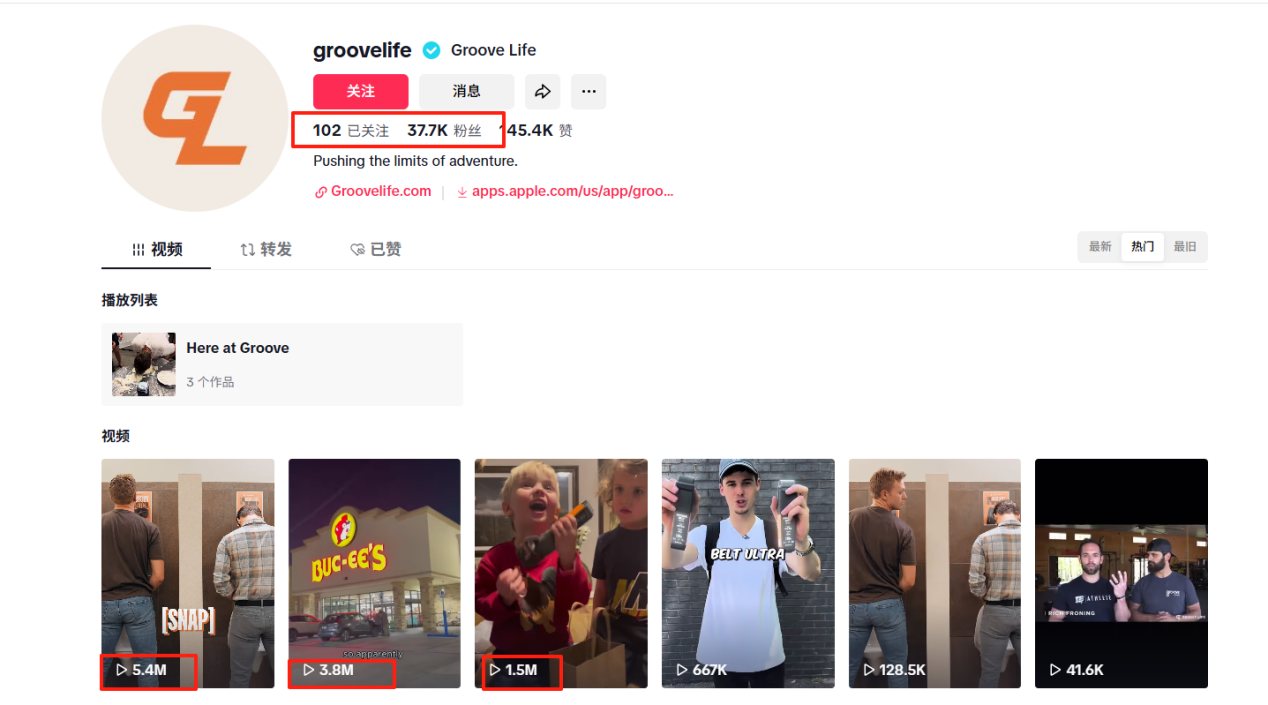1268x705 pixels.
Task: Play the video with 128.5K views
Action: (934, 572)
